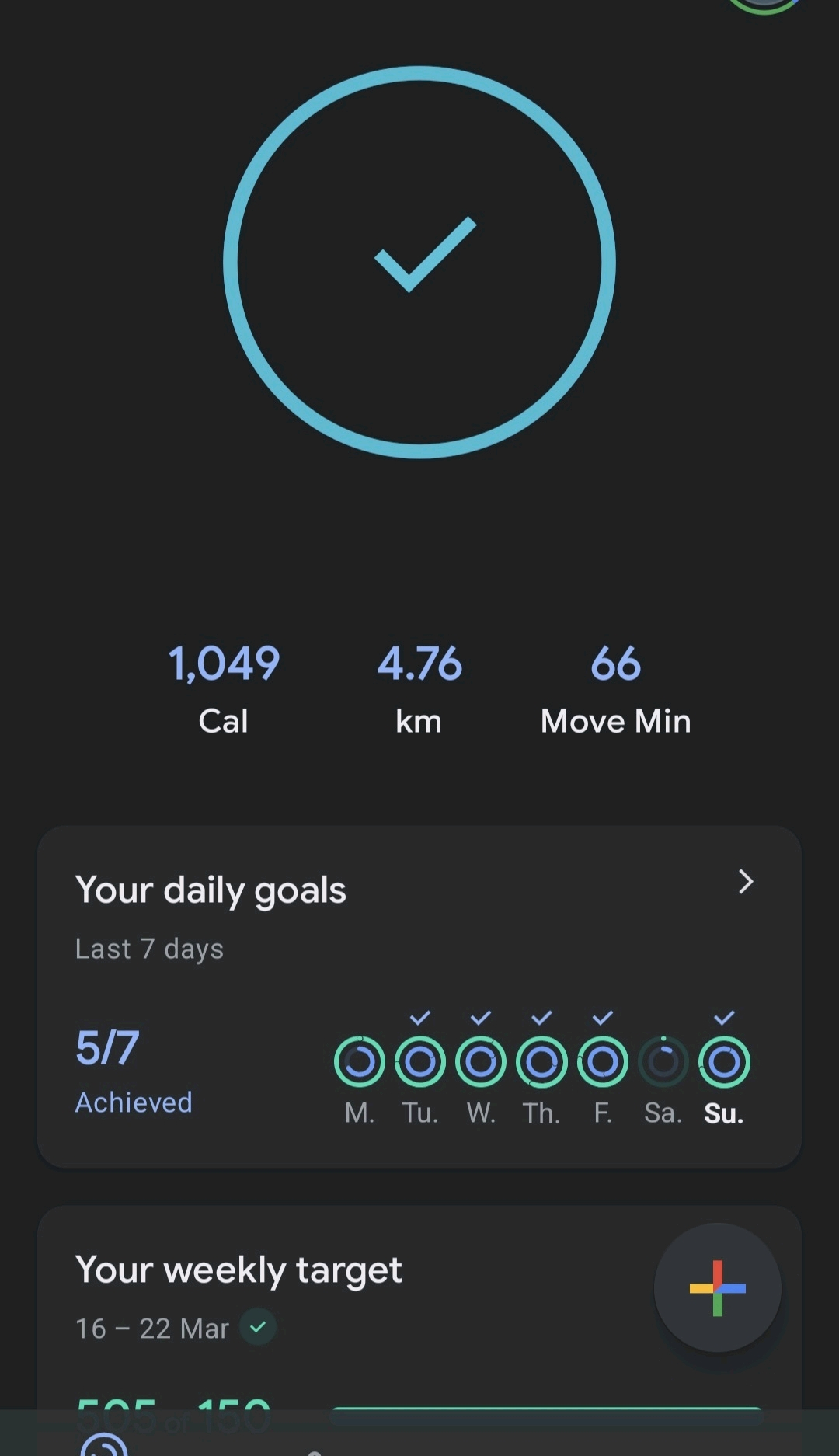The image size is (839, 1456).
Task: Open the profile avatar in the corner
Action: coord(765,5)
